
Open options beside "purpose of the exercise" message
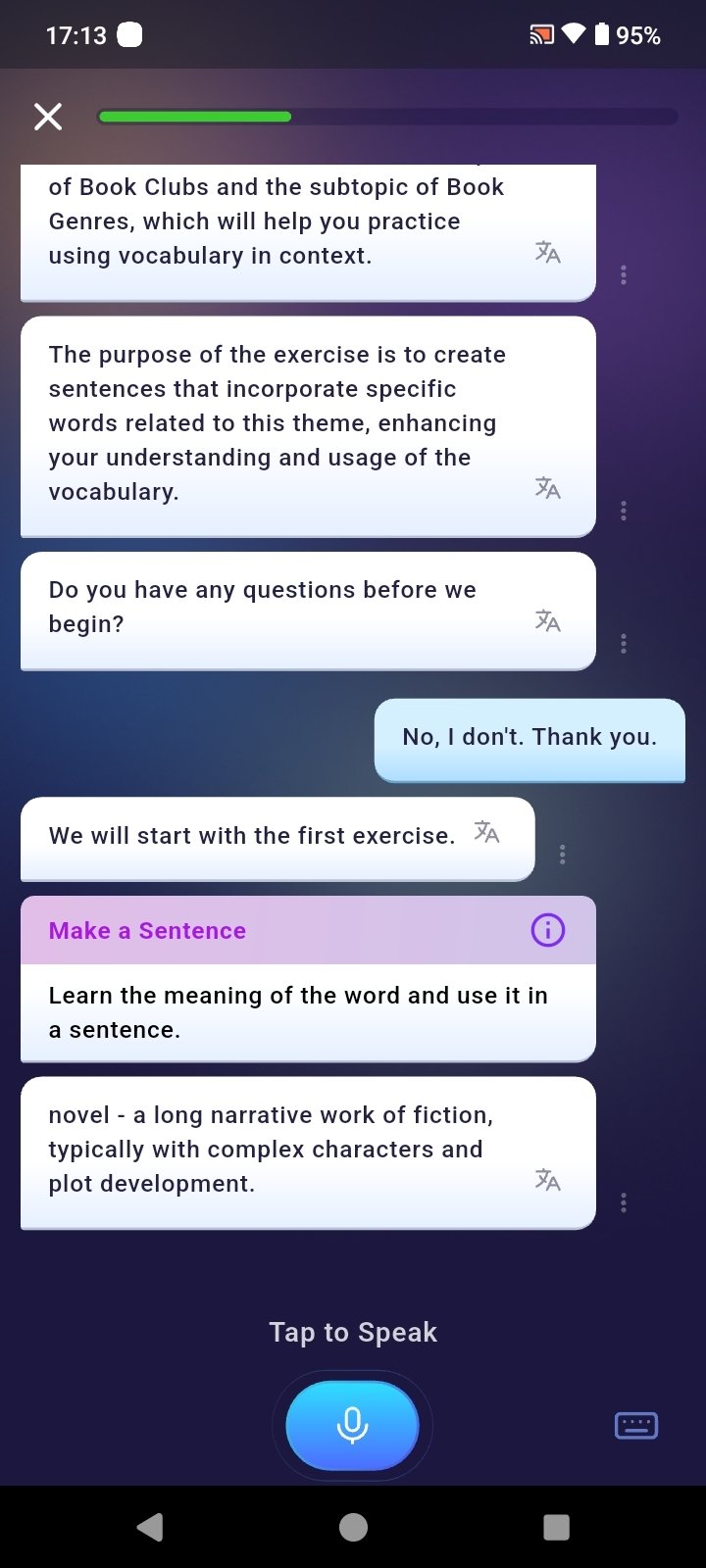coord(624,511)
